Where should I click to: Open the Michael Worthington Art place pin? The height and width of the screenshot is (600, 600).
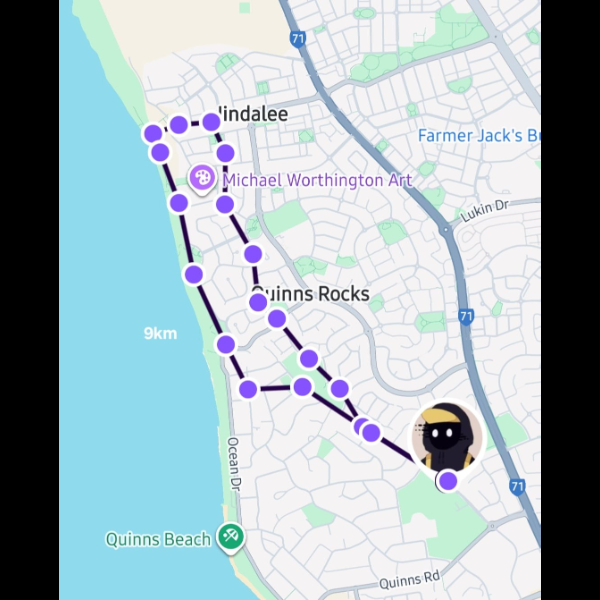(202, 179)
